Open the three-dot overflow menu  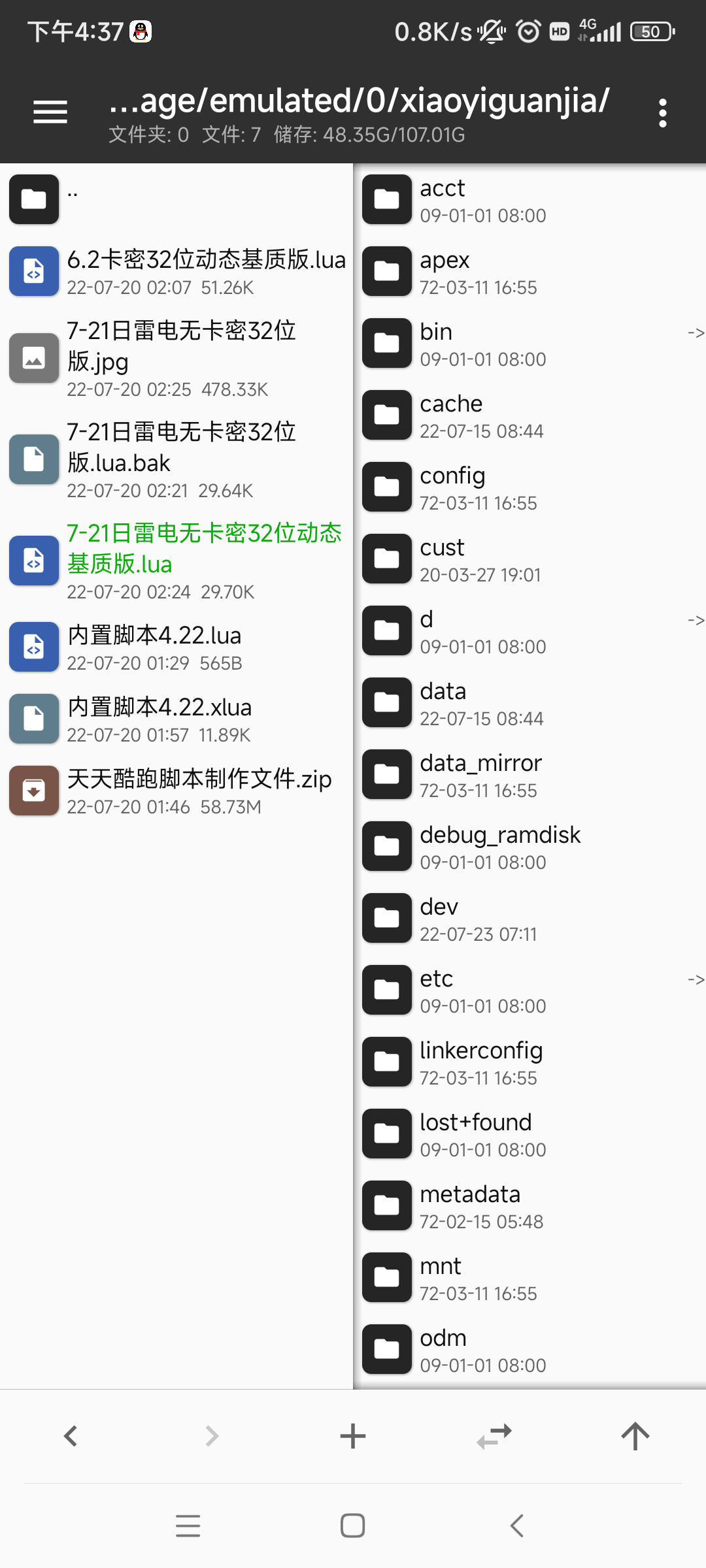pyautogui.click(x=662, y=113)
